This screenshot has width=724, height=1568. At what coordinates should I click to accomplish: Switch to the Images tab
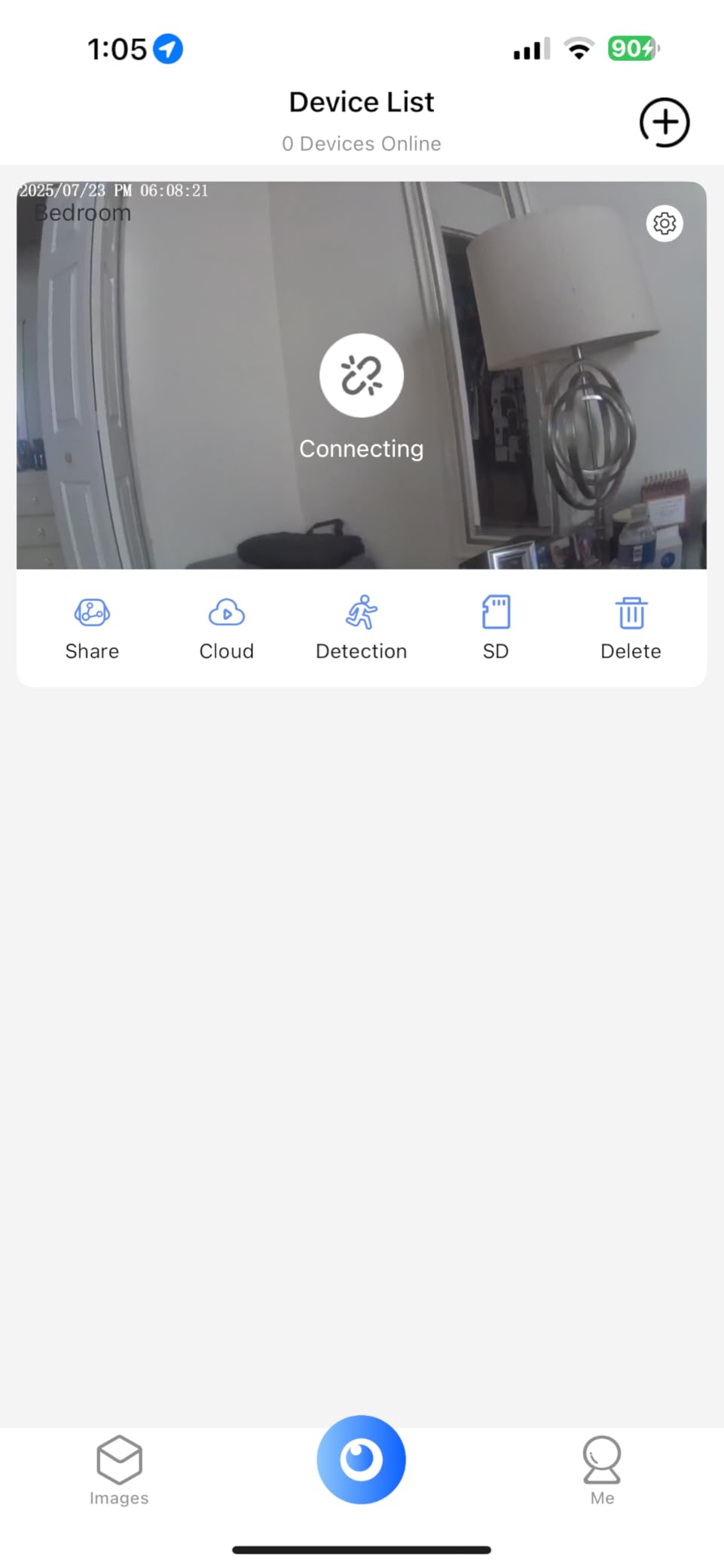tap(119, 1471)
